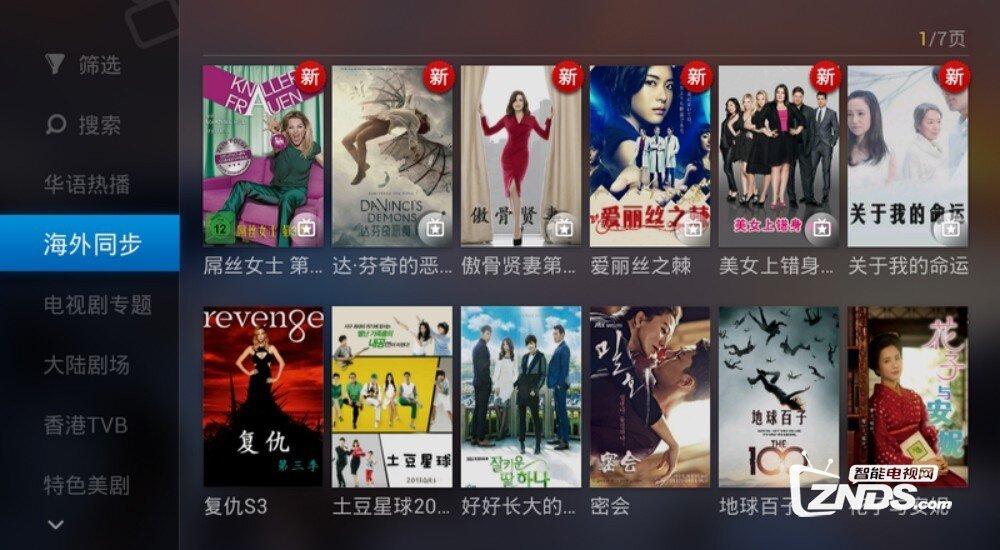
Task: Select the 海外同步 category
Action: (90, 244)
